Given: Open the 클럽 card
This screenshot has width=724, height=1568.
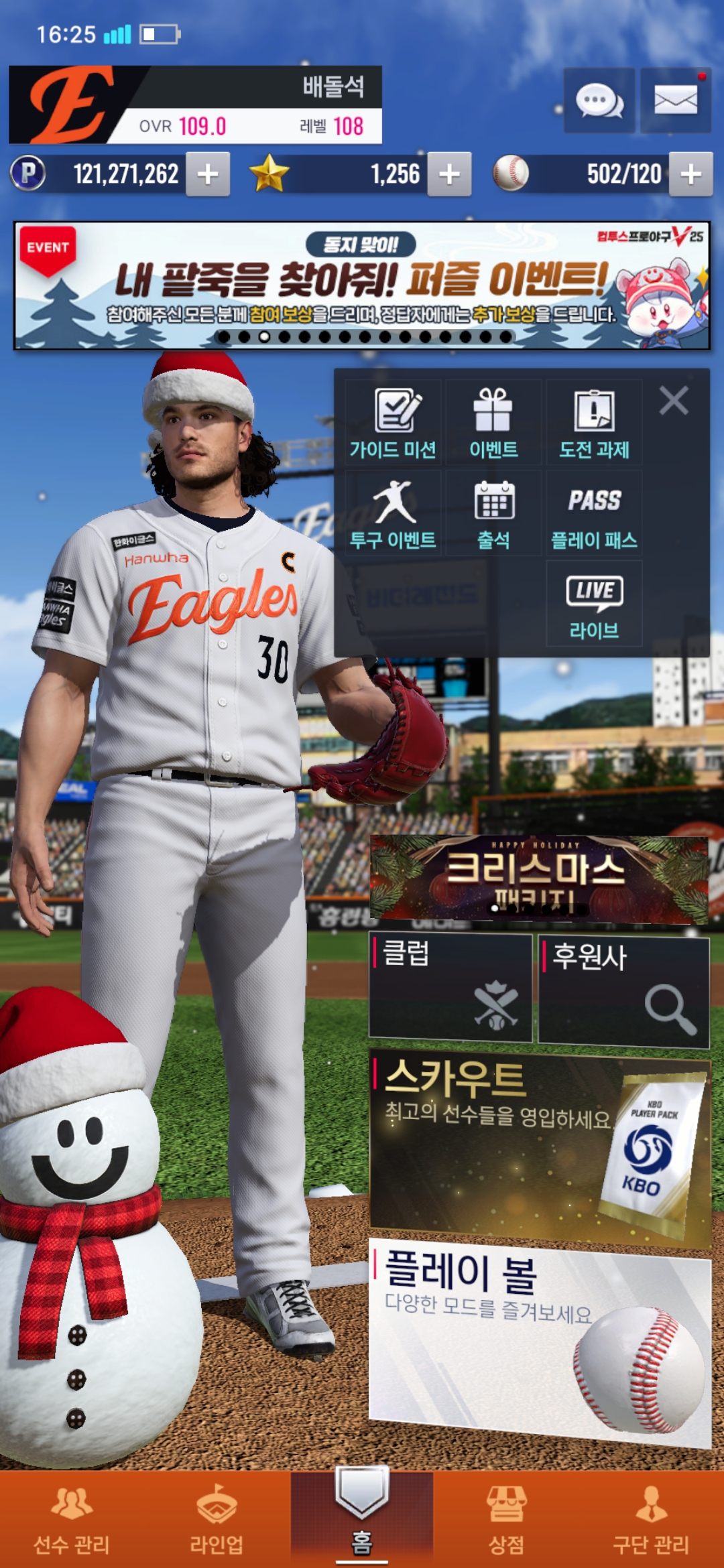Looking at the screenshot, I should click(x=450, y=988).
